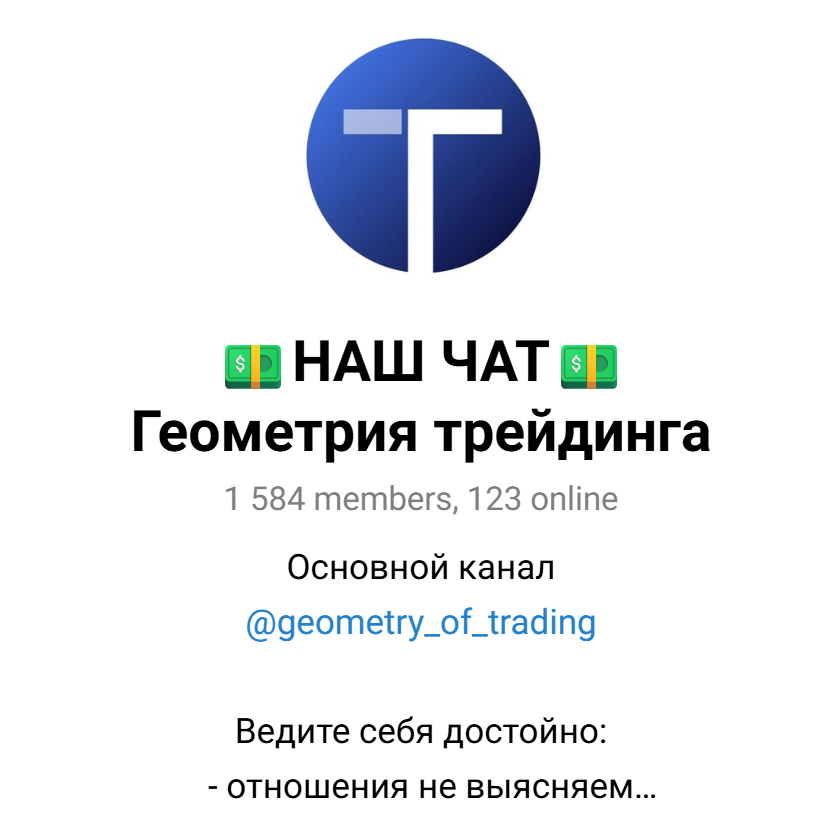Open the @geometry_of_trading channel link
Viewport: 835px width, 825px height.
tap(420, 623)
